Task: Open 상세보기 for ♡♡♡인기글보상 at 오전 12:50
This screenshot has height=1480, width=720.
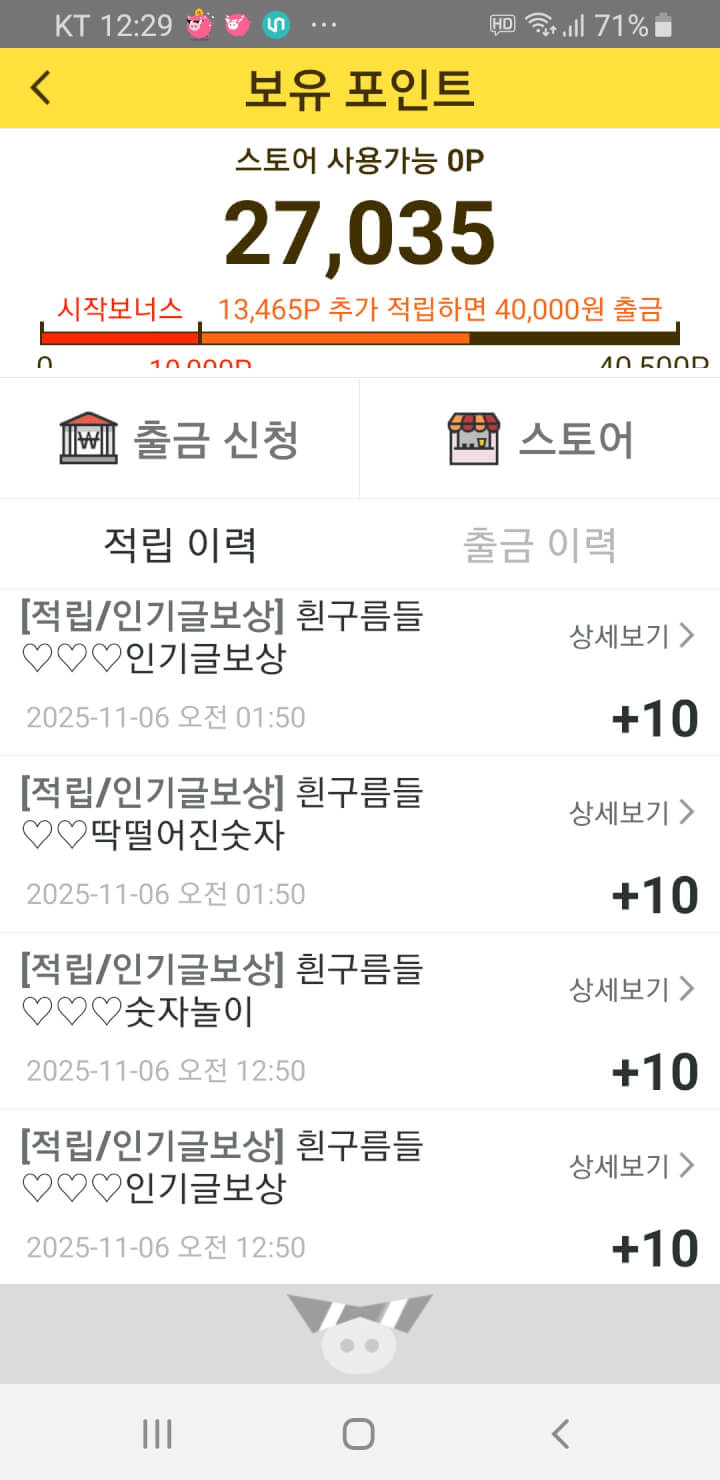Action: coord(632,1165)
